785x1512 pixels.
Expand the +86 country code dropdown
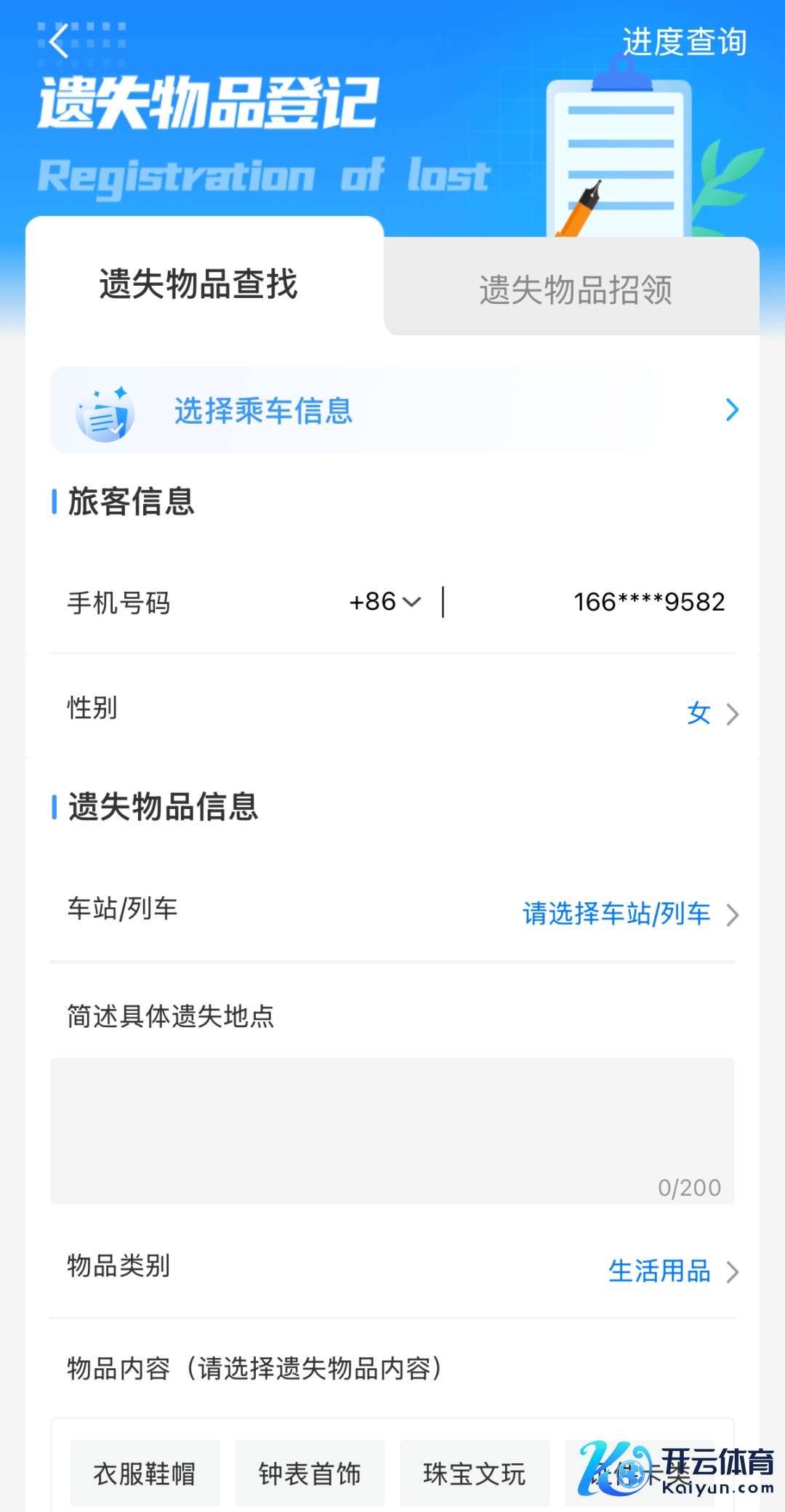[x=385, y=602]
